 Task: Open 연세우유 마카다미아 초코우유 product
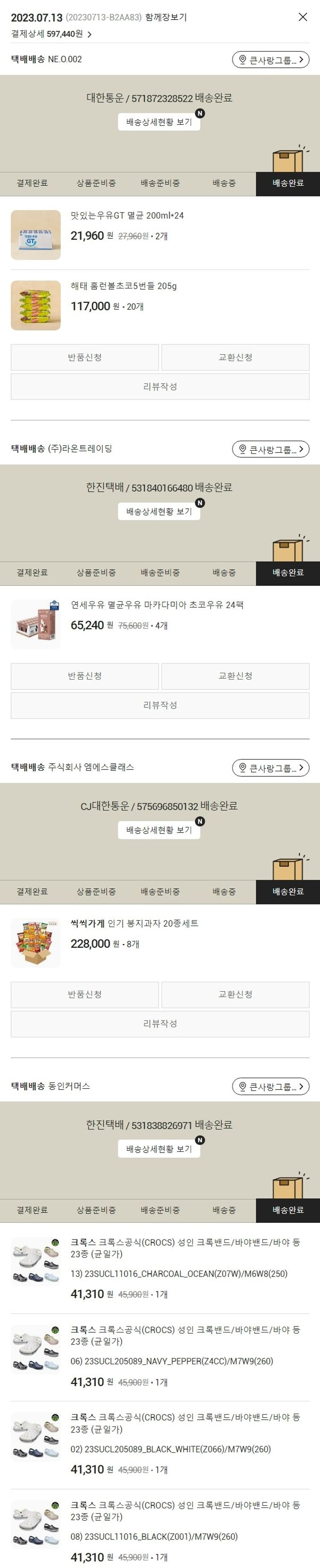[157, 605]
